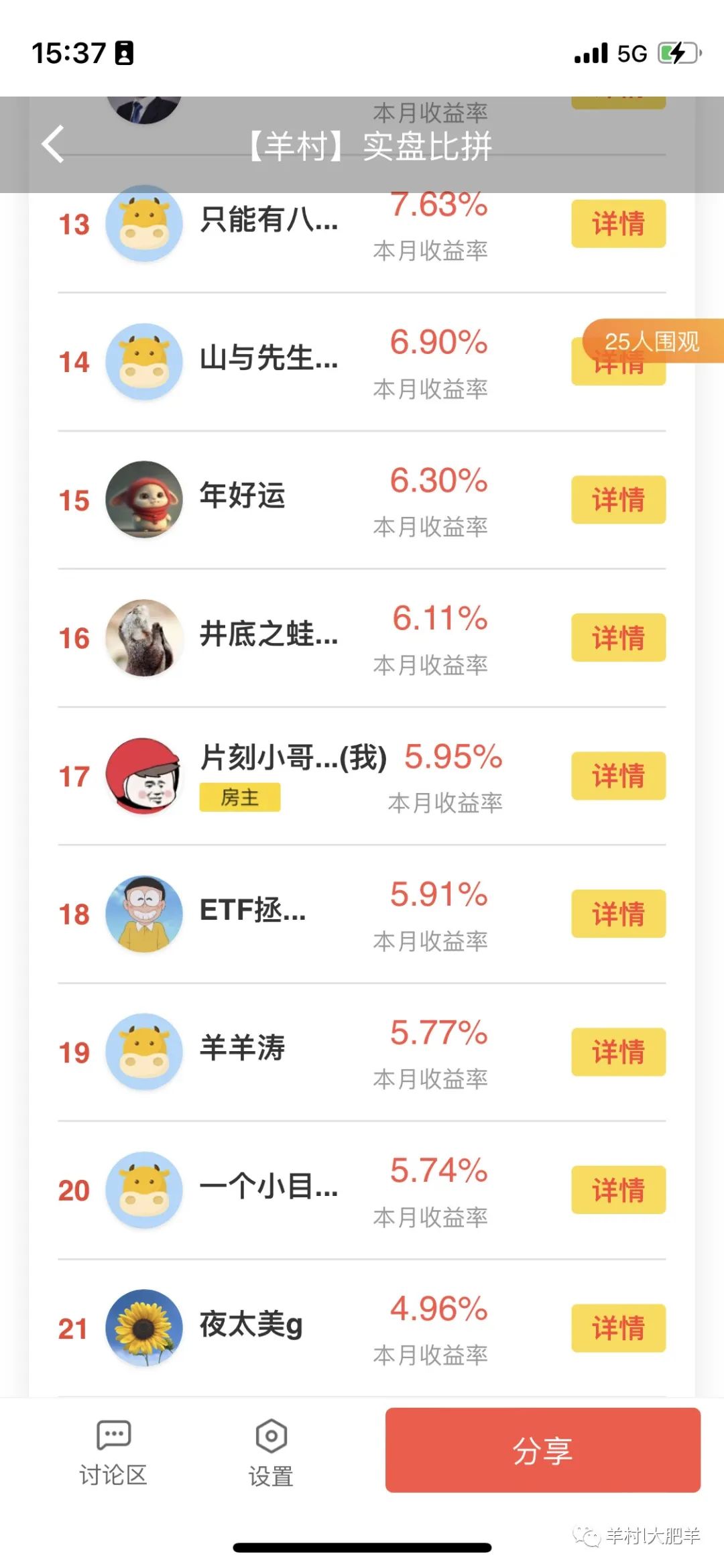Tap the 25人围观 badge

point(652,341)
